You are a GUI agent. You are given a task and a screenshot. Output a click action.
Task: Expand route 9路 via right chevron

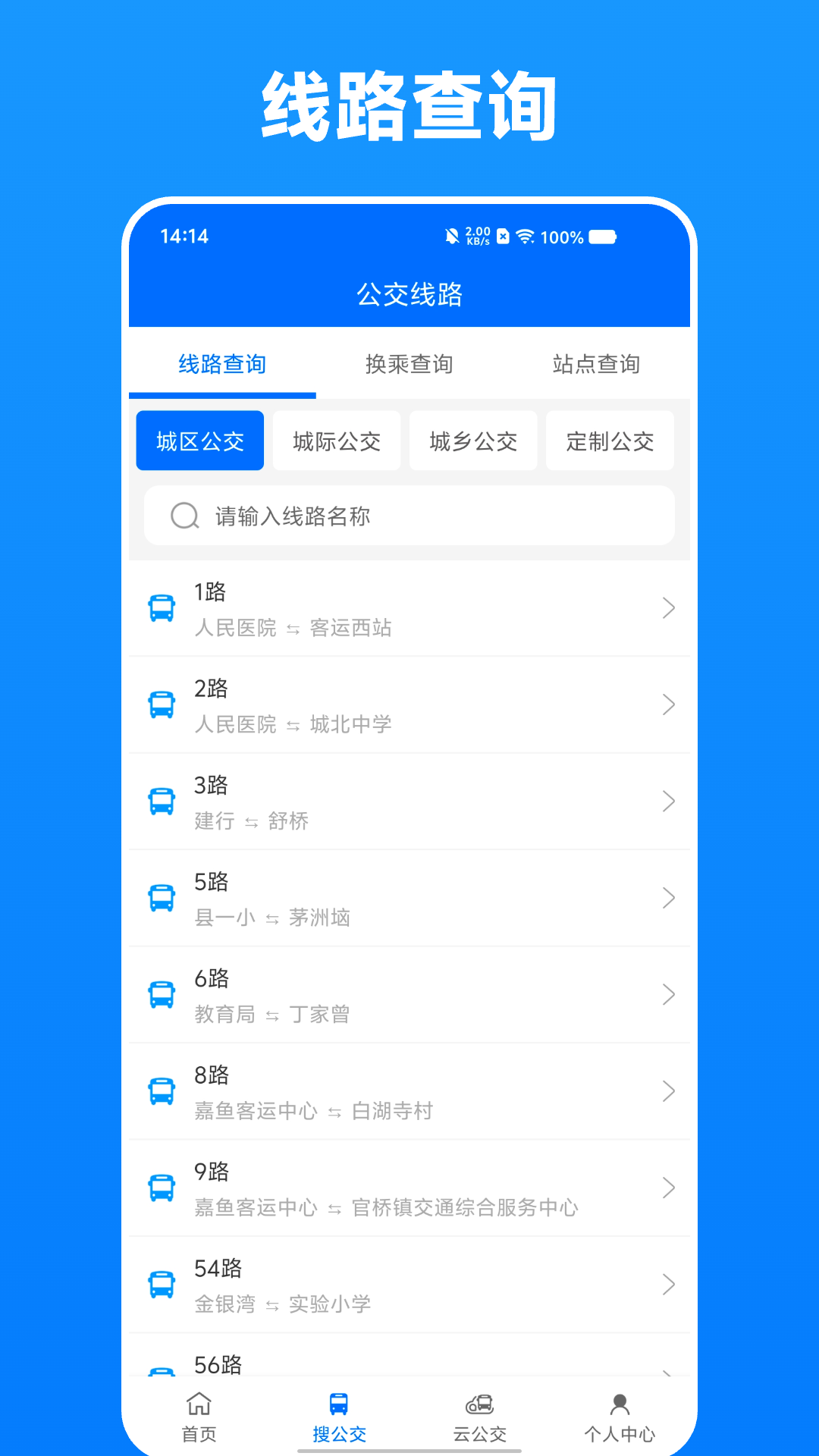(x=669, y=1188)
